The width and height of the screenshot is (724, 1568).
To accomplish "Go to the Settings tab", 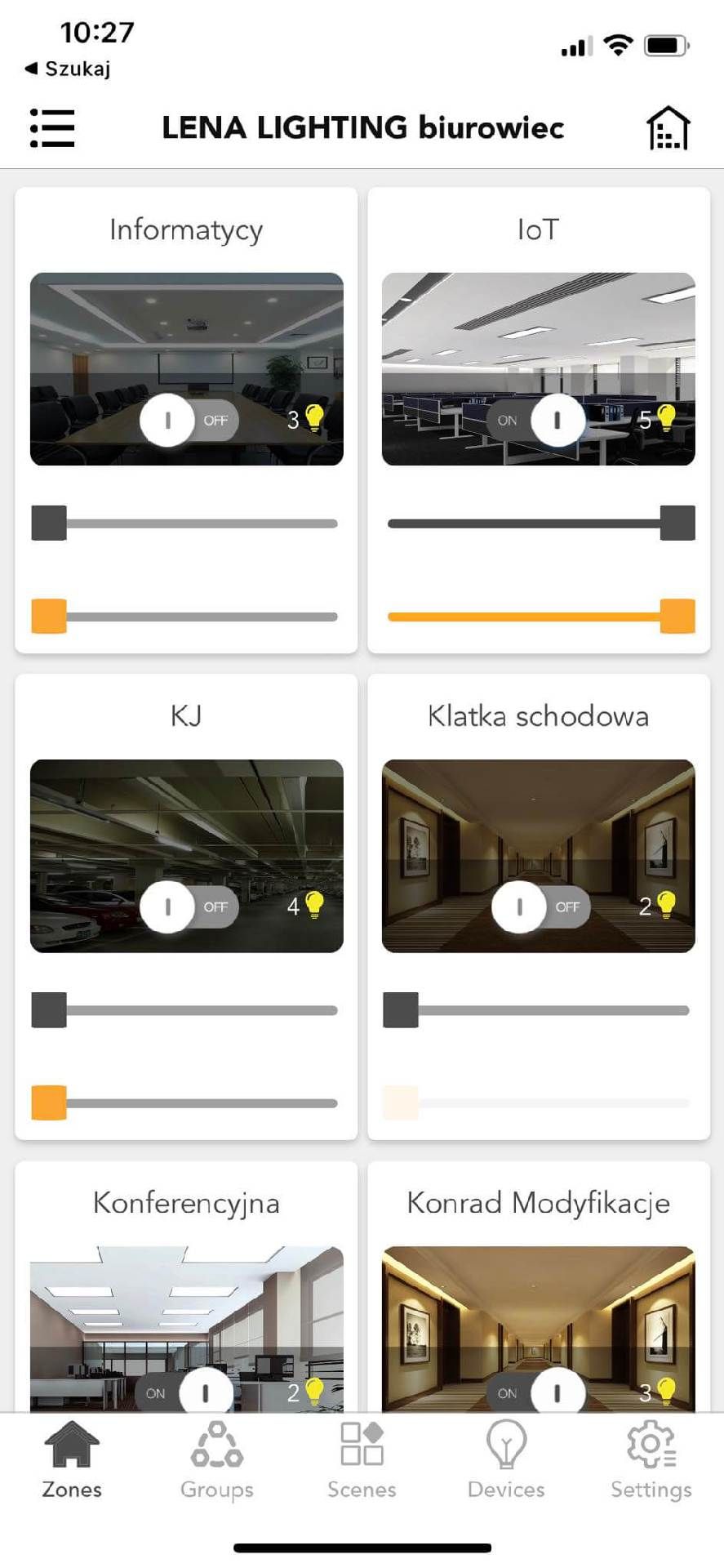I will tap(651, 1461).
